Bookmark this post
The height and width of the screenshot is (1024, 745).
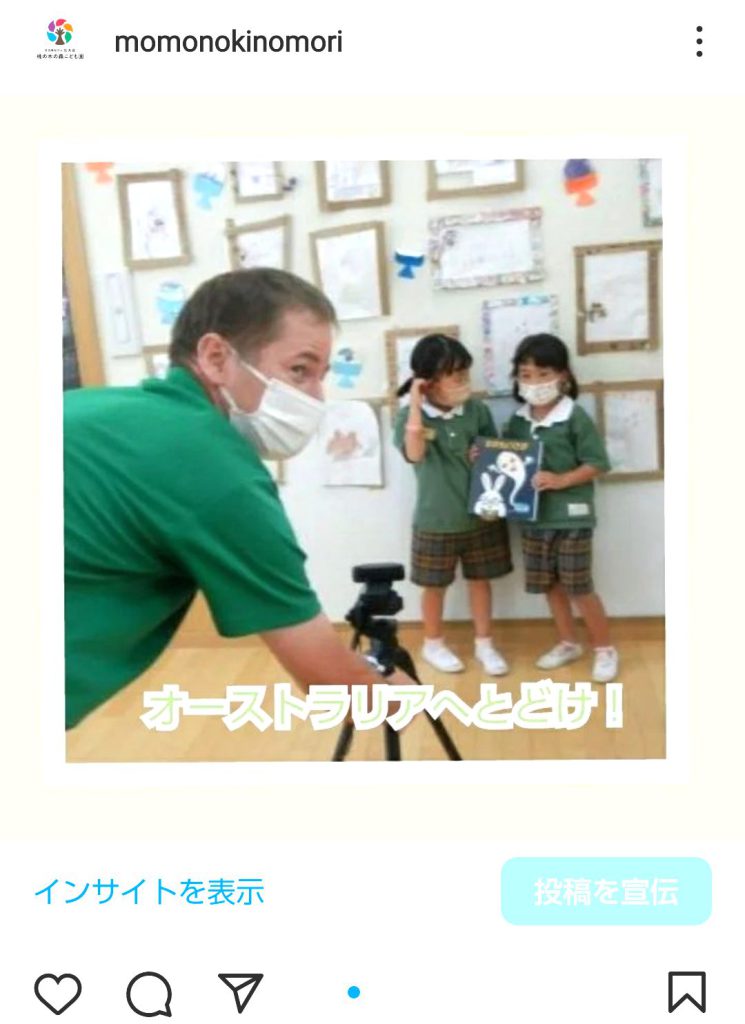click(x=686, y=992)
